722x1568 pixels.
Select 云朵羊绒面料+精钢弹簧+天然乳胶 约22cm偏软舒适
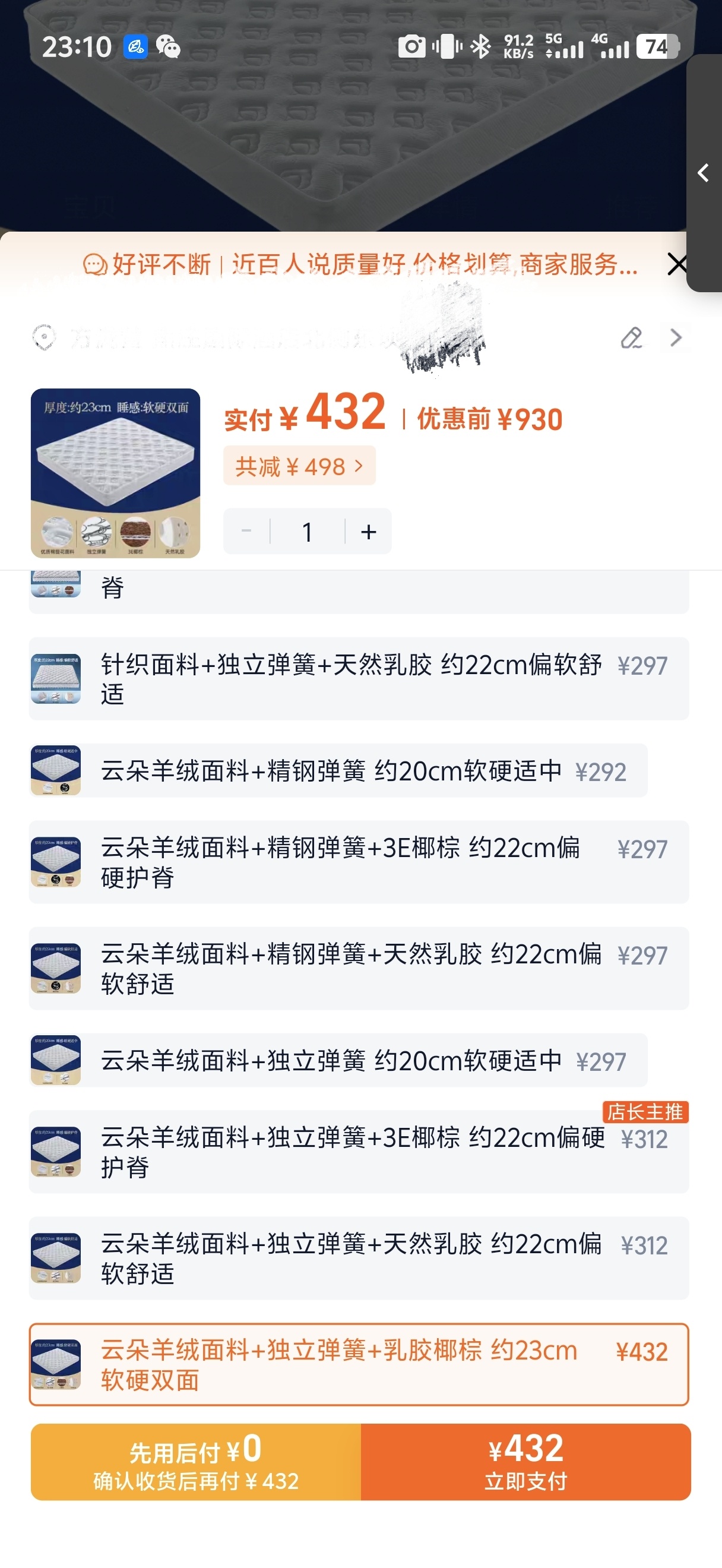[359, 969]
